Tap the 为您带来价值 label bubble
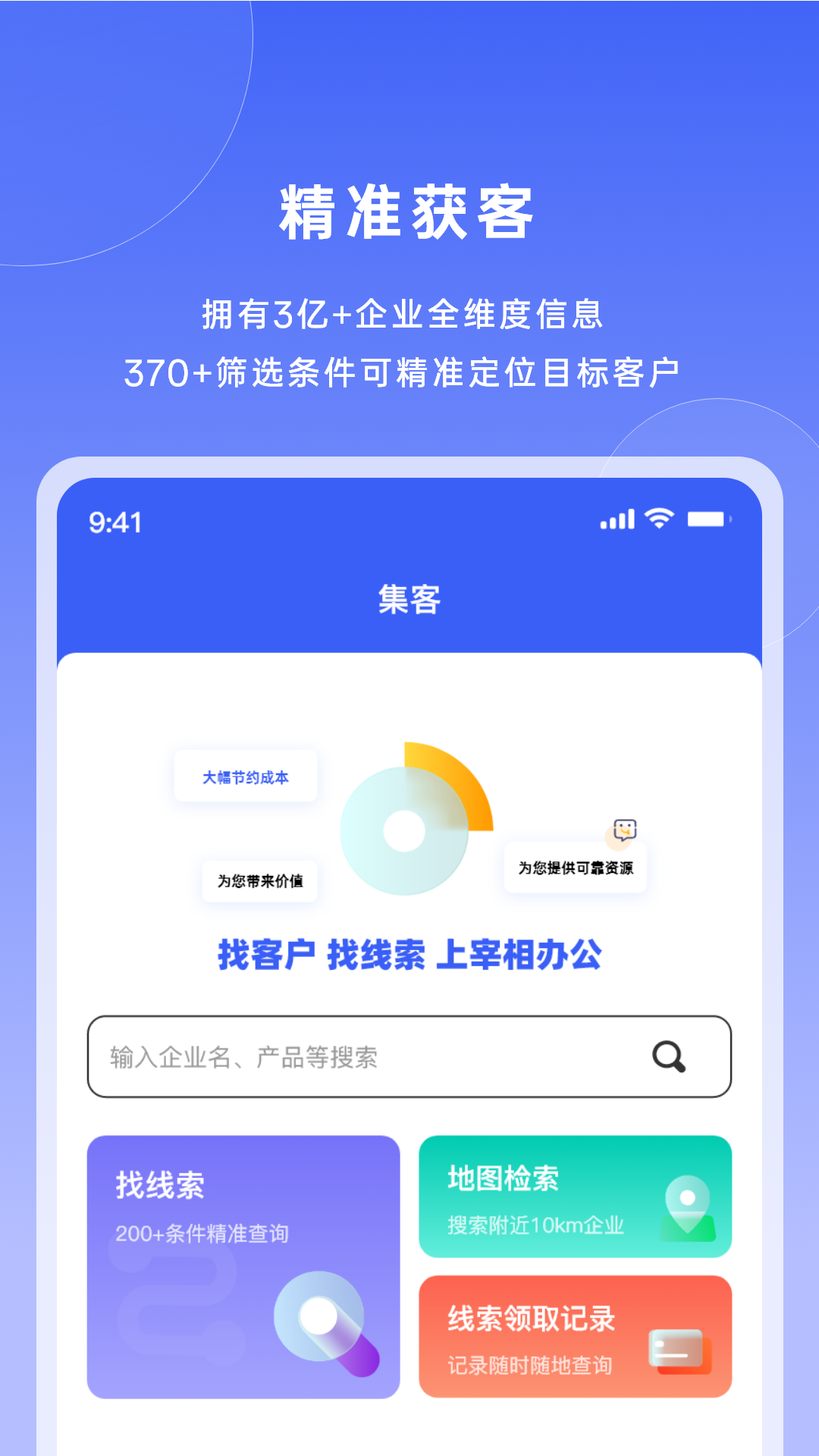The height and width of the screenshot is (1456, 819). [259, 880]
